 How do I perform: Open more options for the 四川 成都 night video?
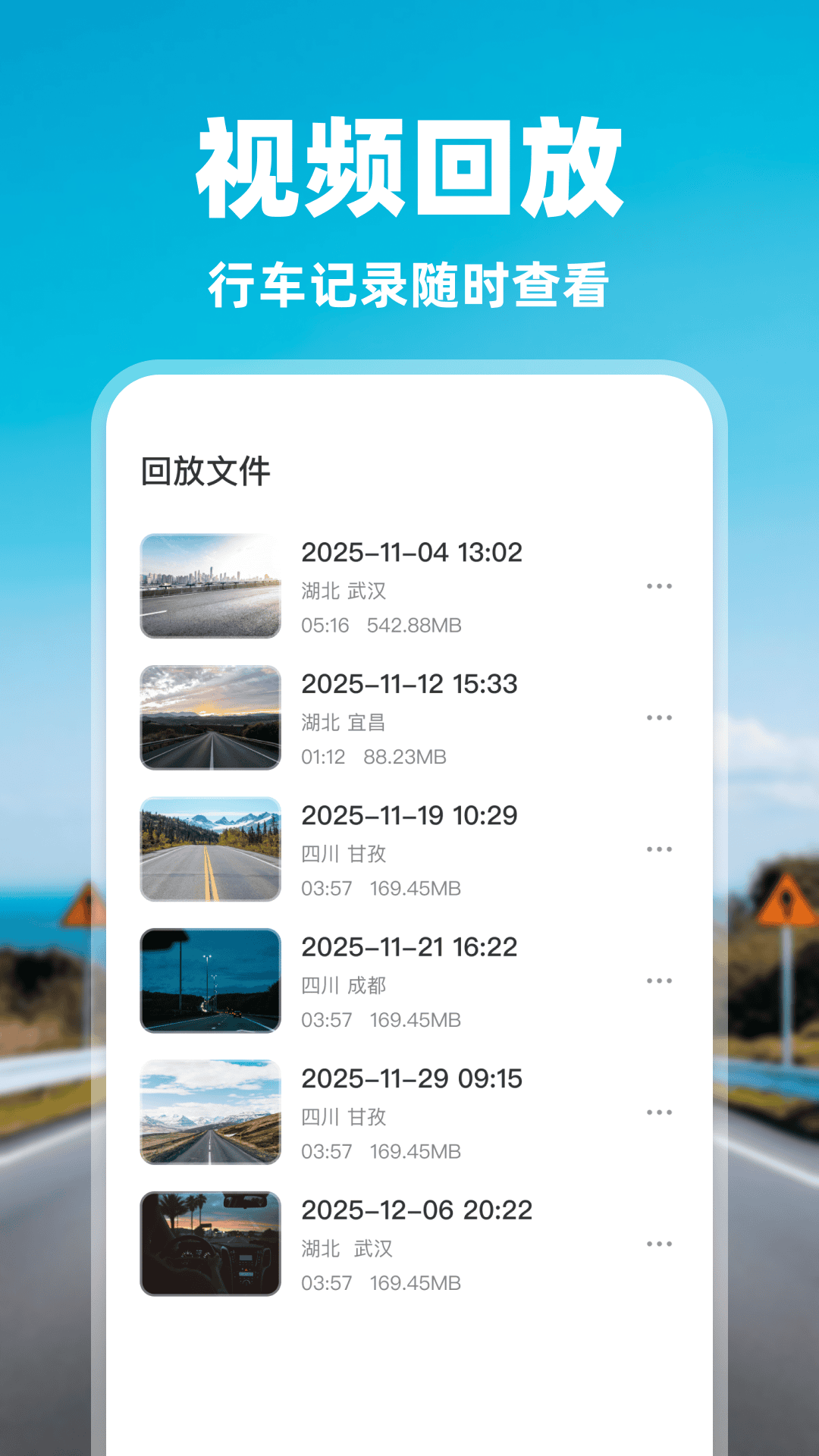660,982
